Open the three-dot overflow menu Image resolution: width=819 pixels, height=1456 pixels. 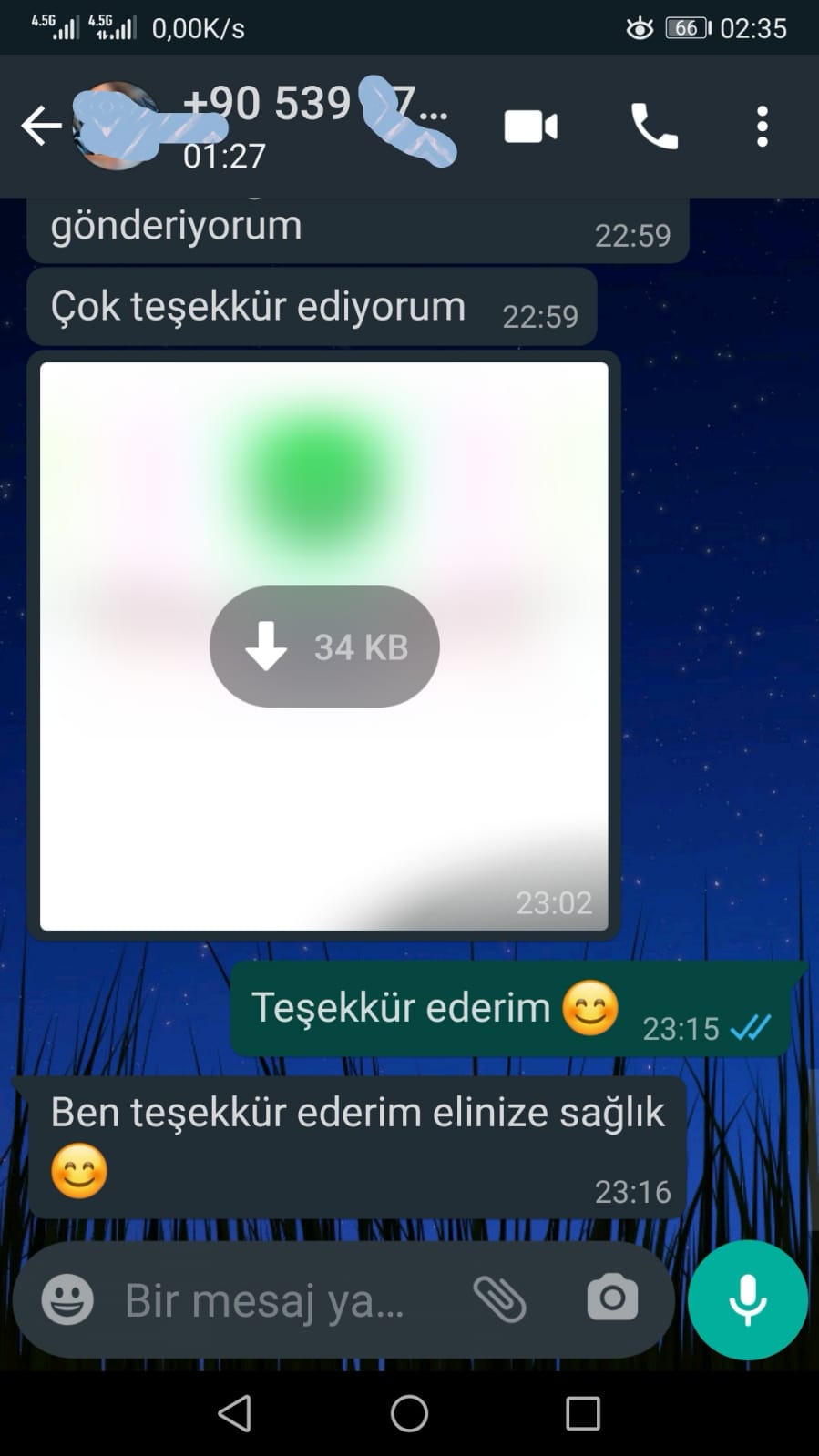tap(763, 127)
